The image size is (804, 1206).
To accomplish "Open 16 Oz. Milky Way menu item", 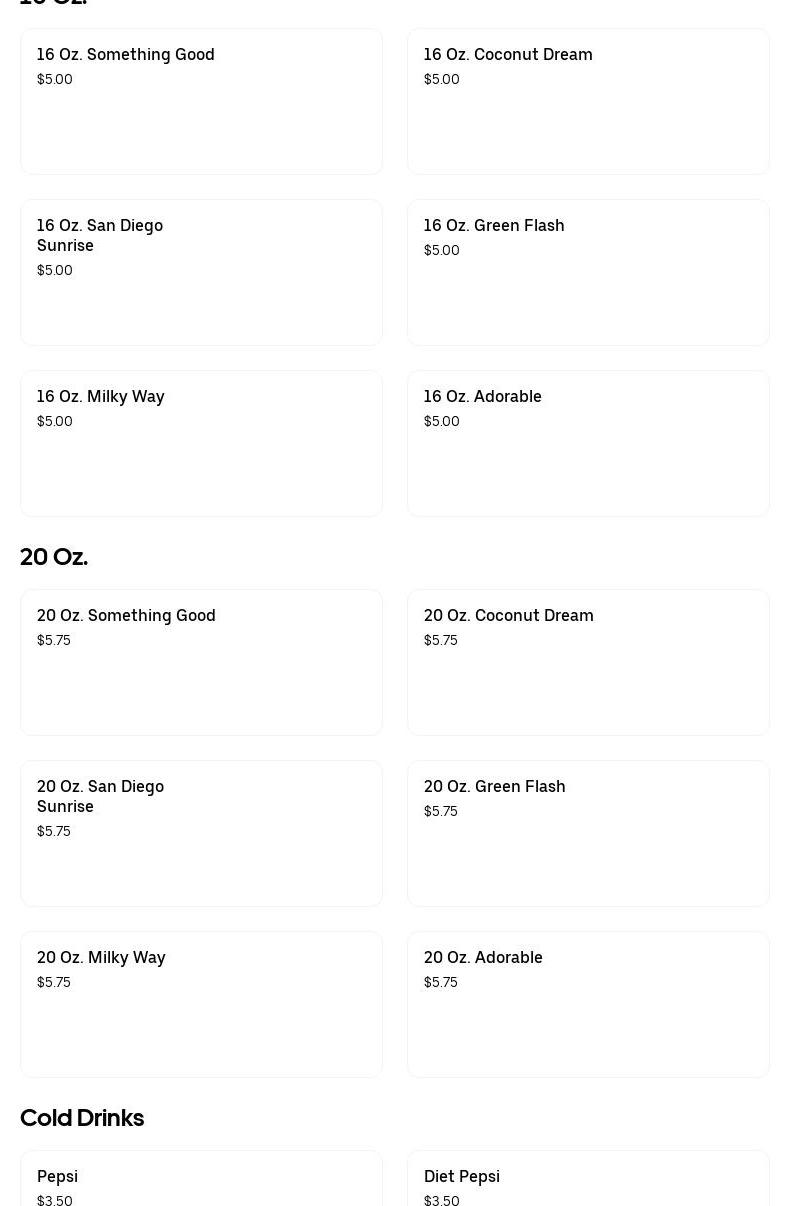I will (201, 443).
